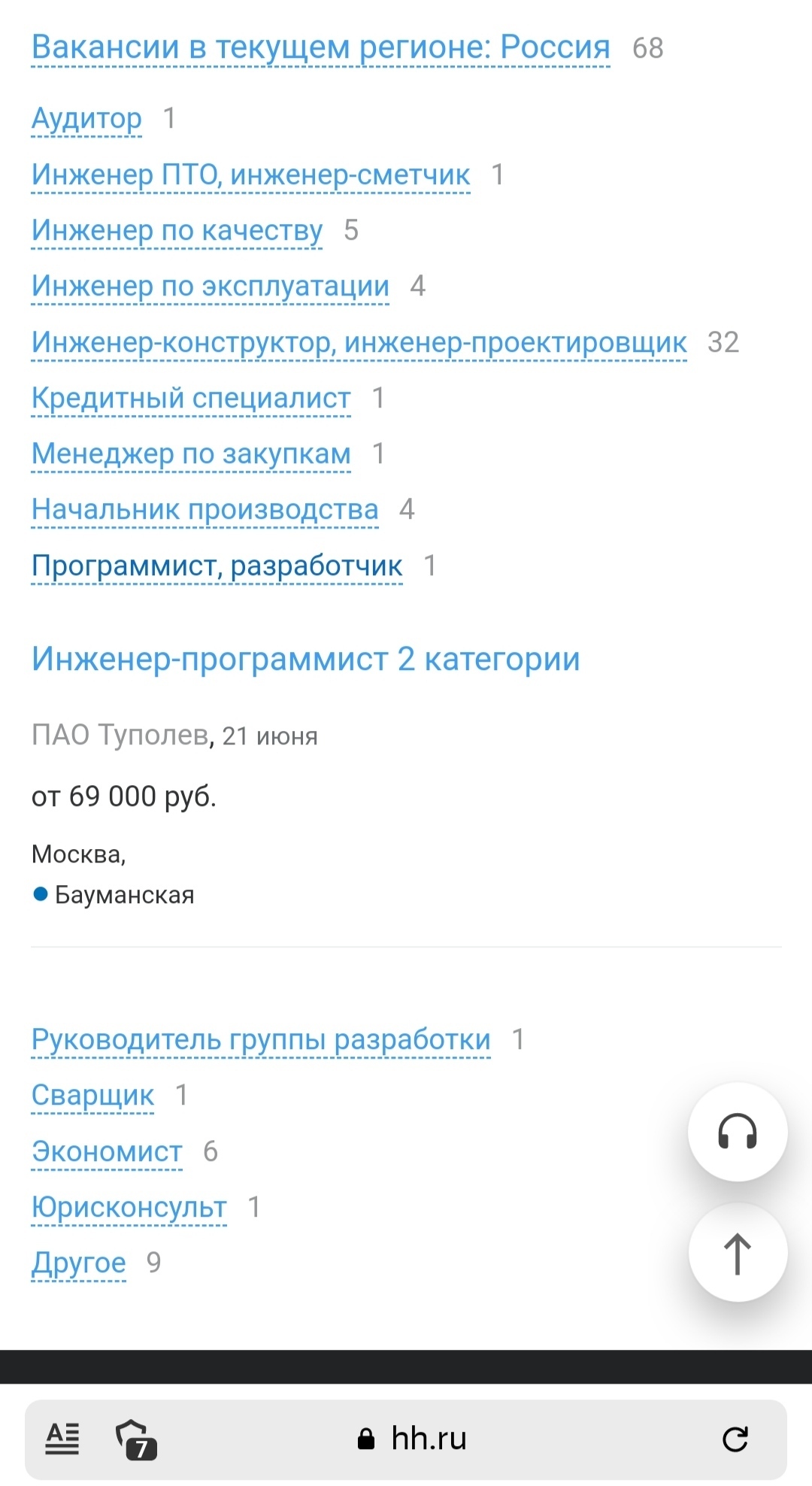Open the Инженер по качеству category
The width and height of the screenshot is (812, 1486).
click(x=177, y=230)
